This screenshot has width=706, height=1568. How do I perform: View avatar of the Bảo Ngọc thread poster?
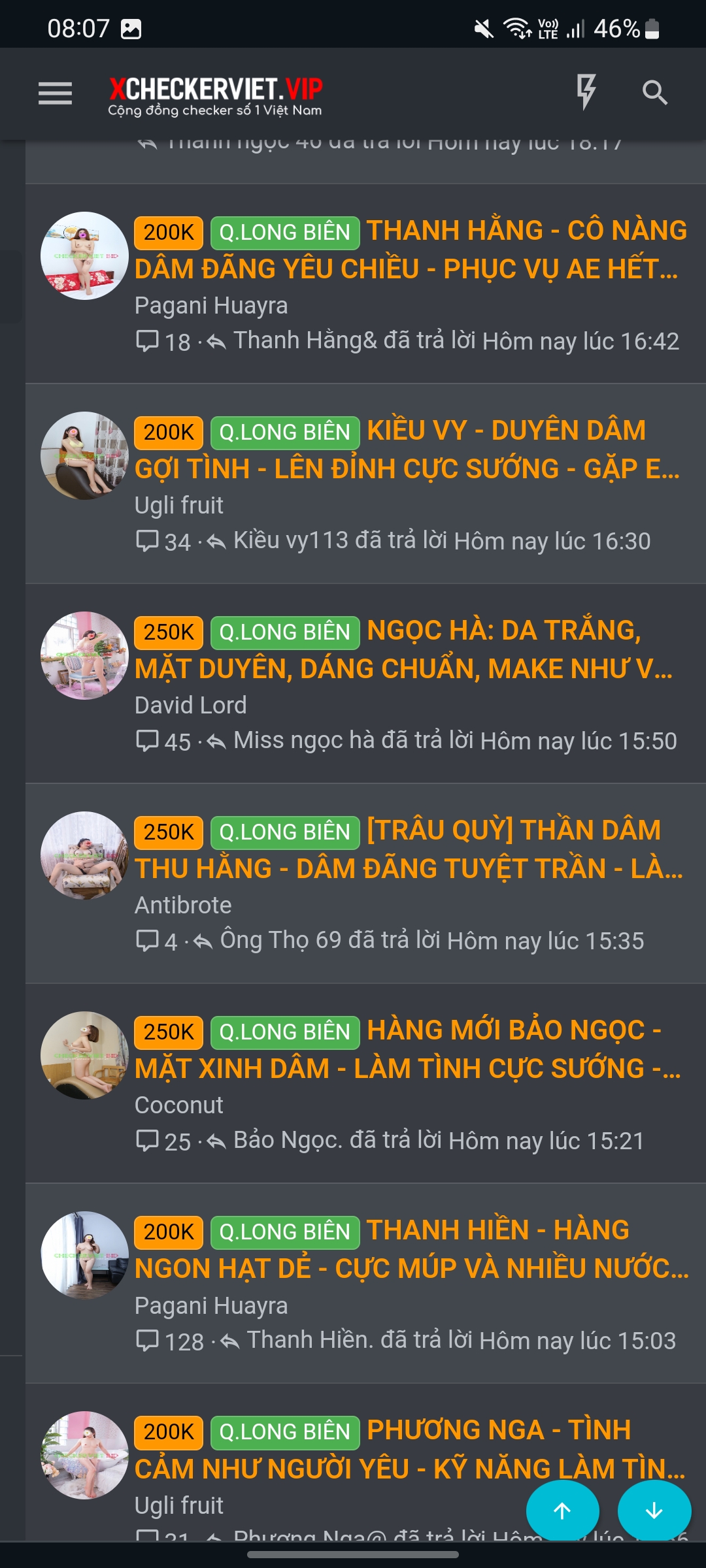pos(84,1055)
